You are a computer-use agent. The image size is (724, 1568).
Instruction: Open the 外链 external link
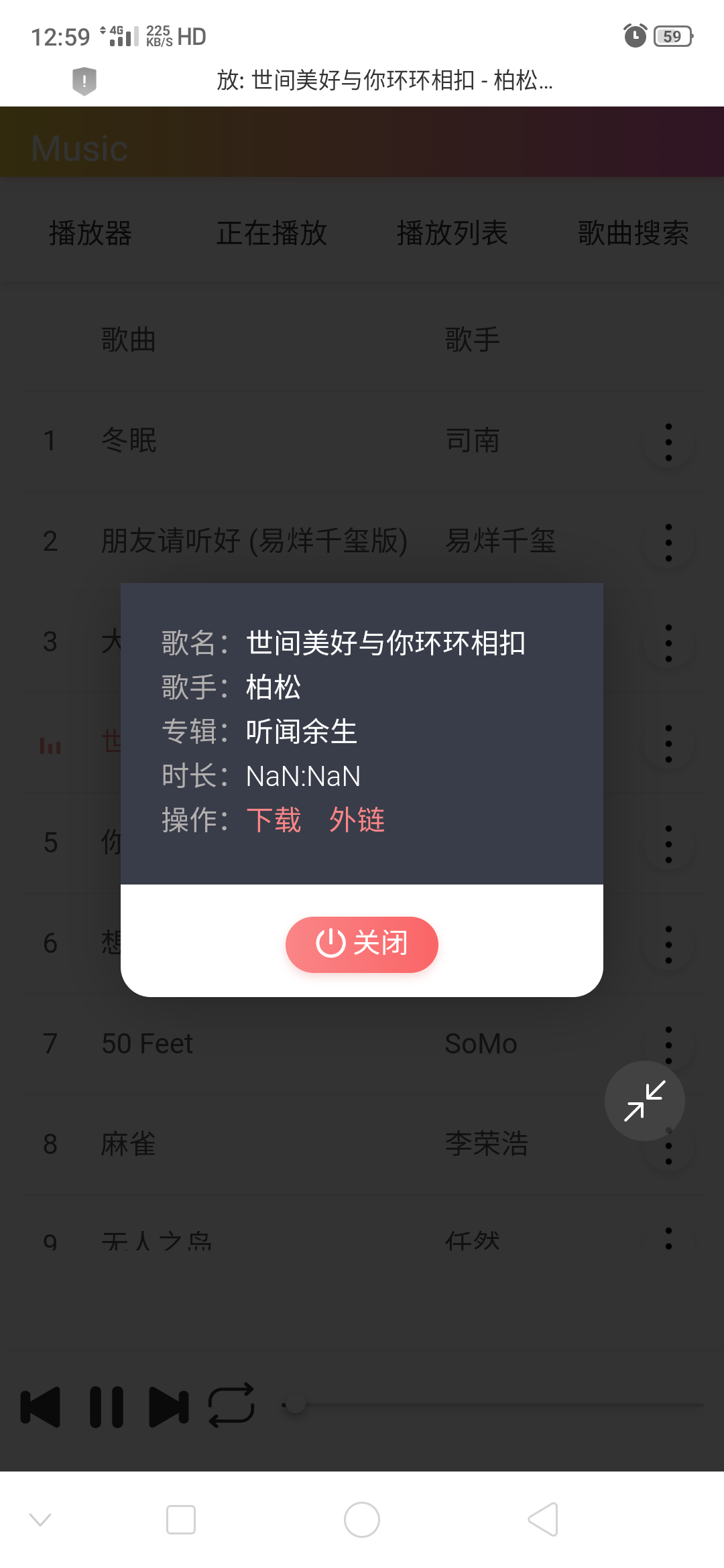pyautogui.click(x=357, y=820)
